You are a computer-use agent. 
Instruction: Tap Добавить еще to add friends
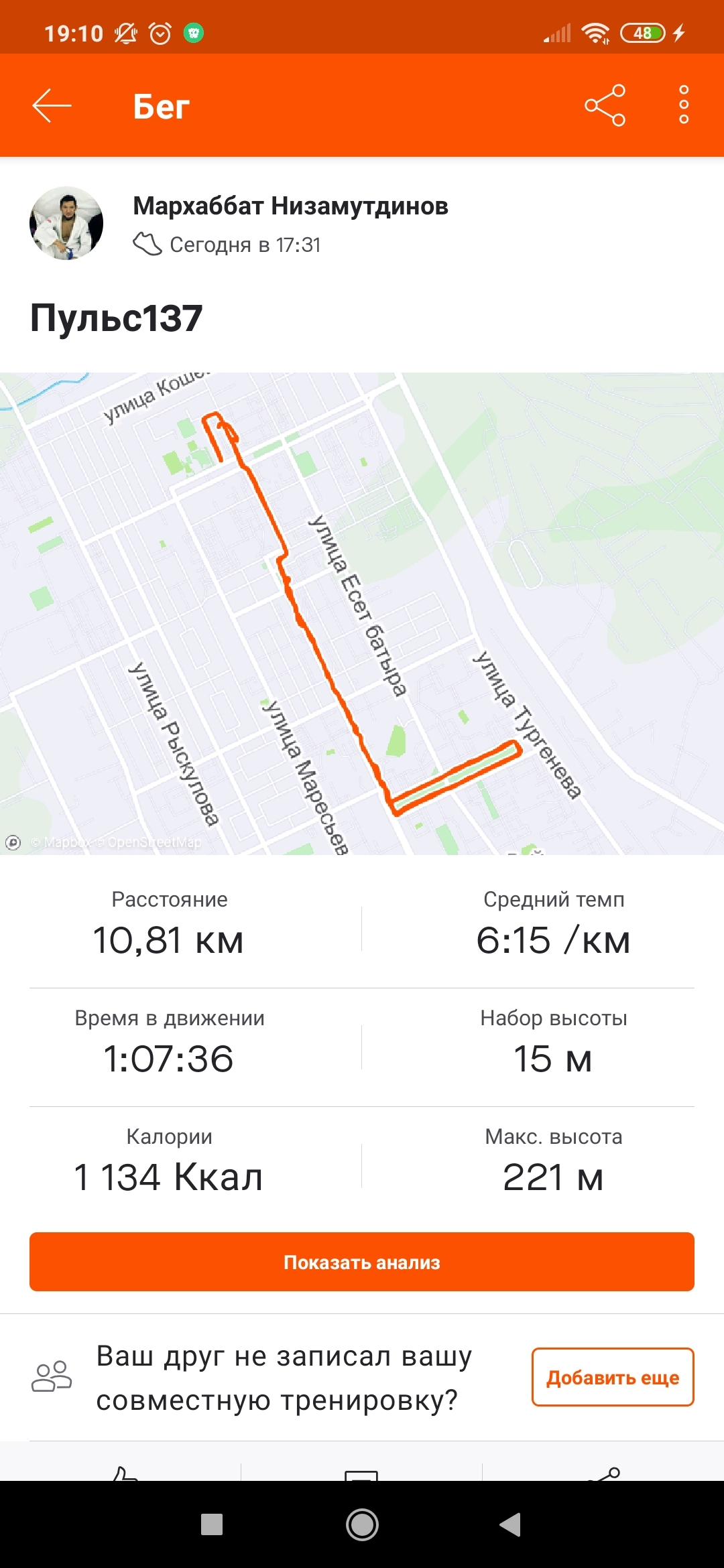tap(612, 1377)
